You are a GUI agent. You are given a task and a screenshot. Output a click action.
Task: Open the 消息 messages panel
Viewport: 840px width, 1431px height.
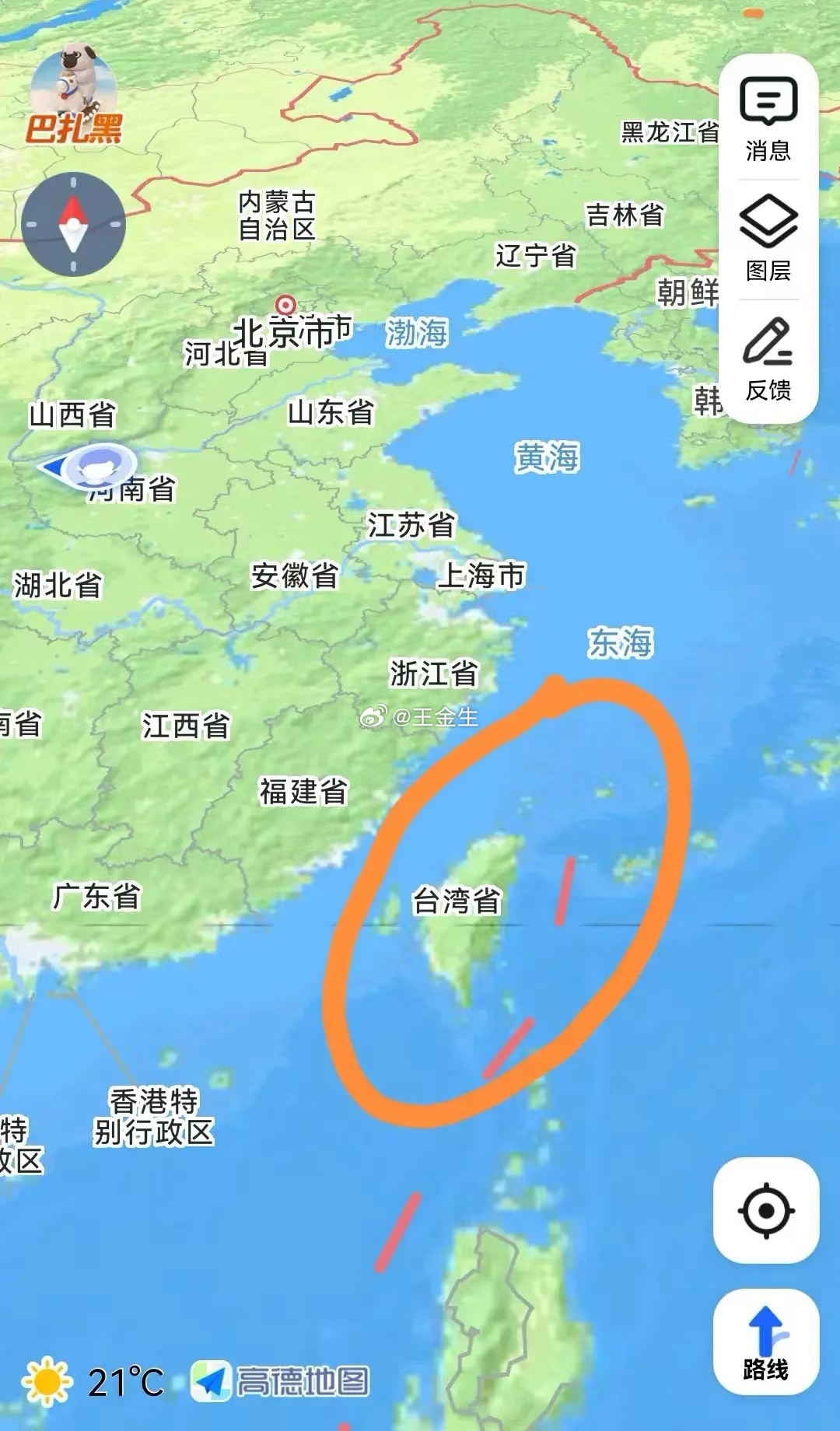[768, 119]
